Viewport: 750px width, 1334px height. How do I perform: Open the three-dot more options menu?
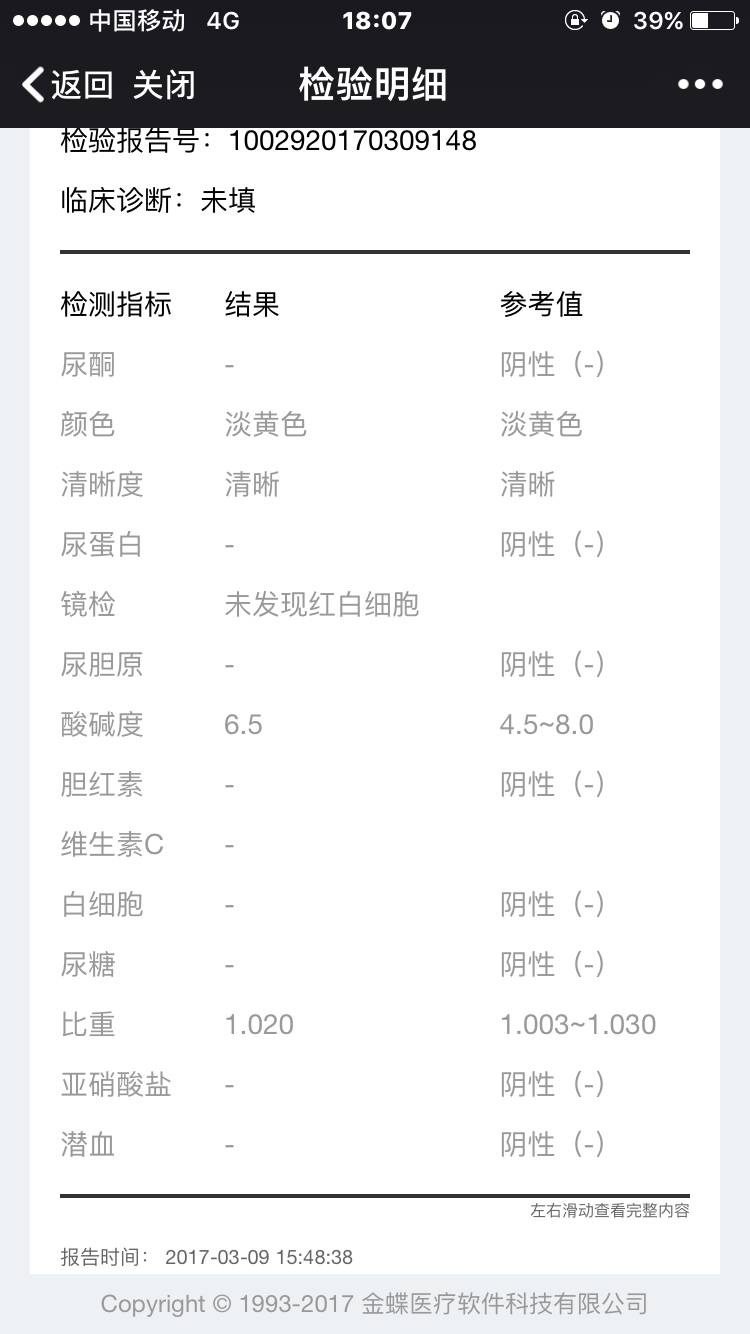coord(700,85)
